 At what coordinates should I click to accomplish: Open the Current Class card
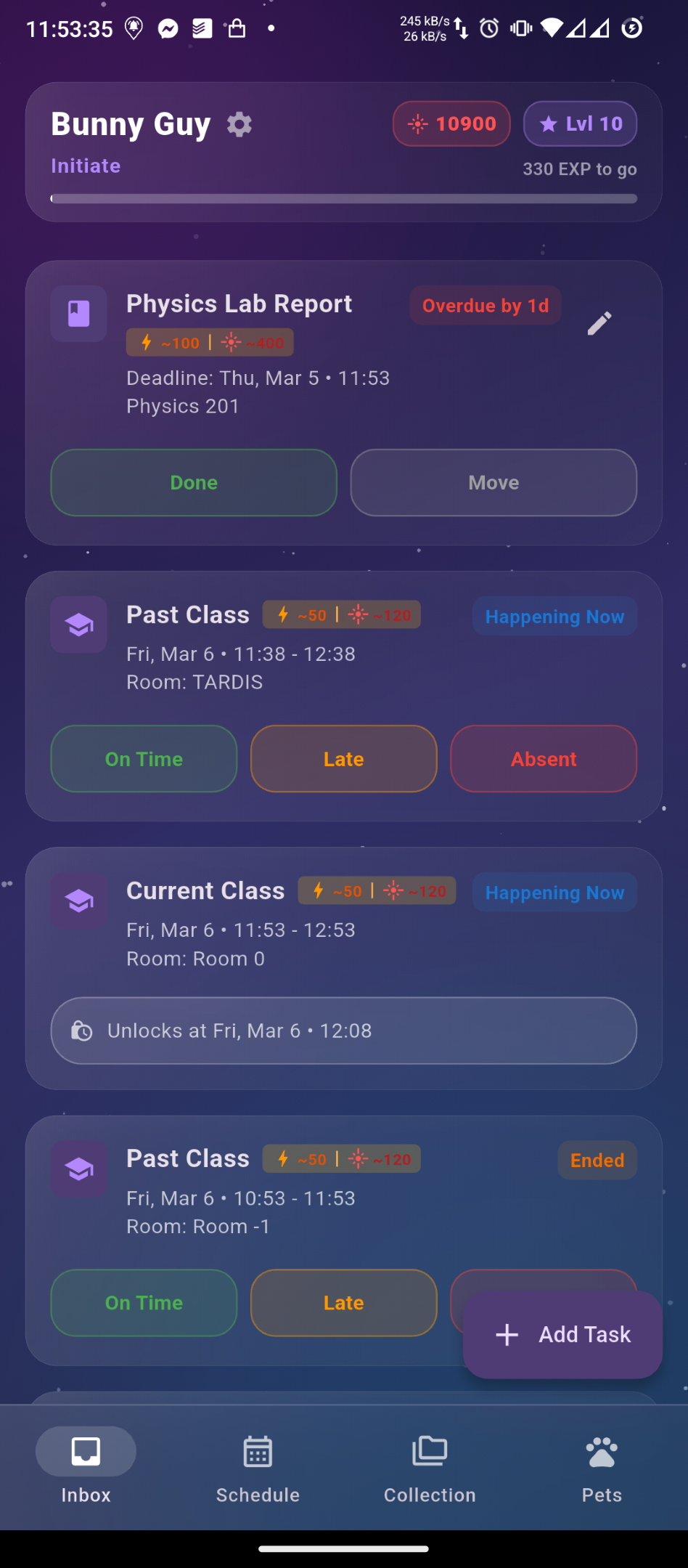[205, 892]
